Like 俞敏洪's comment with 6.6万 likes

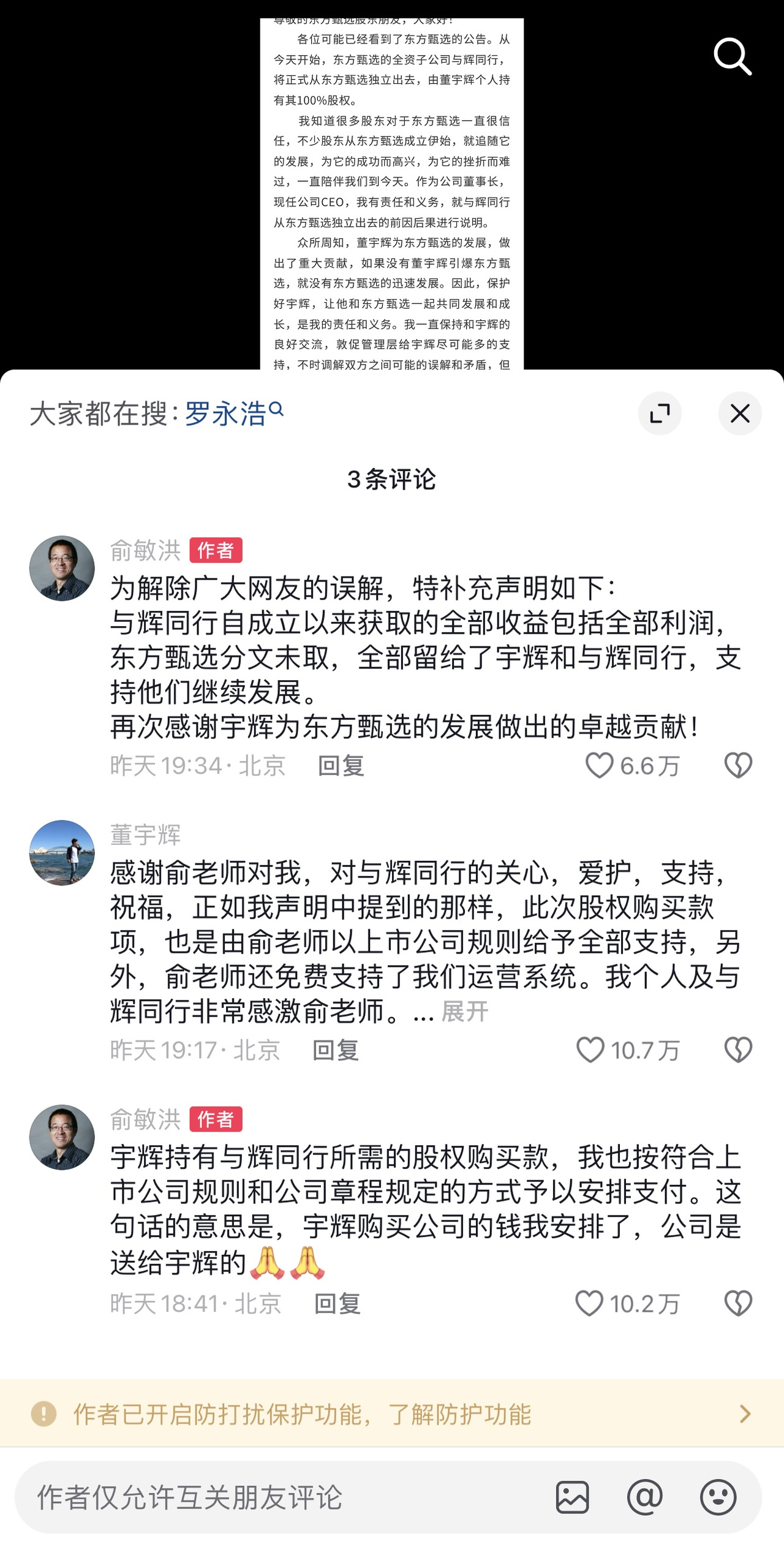[599, 765]
